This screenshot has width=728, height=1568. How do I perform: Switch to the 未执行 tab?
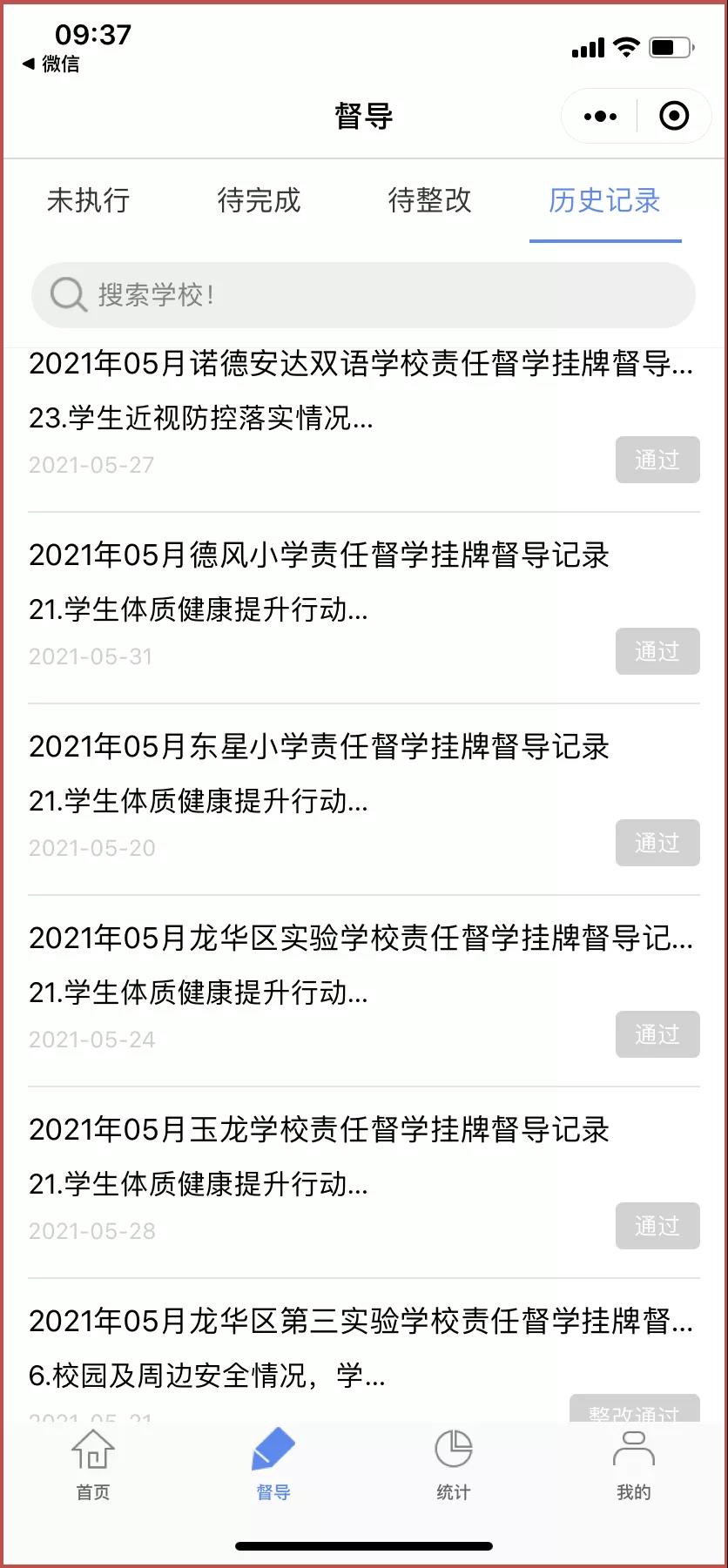[x=88, y=200]
